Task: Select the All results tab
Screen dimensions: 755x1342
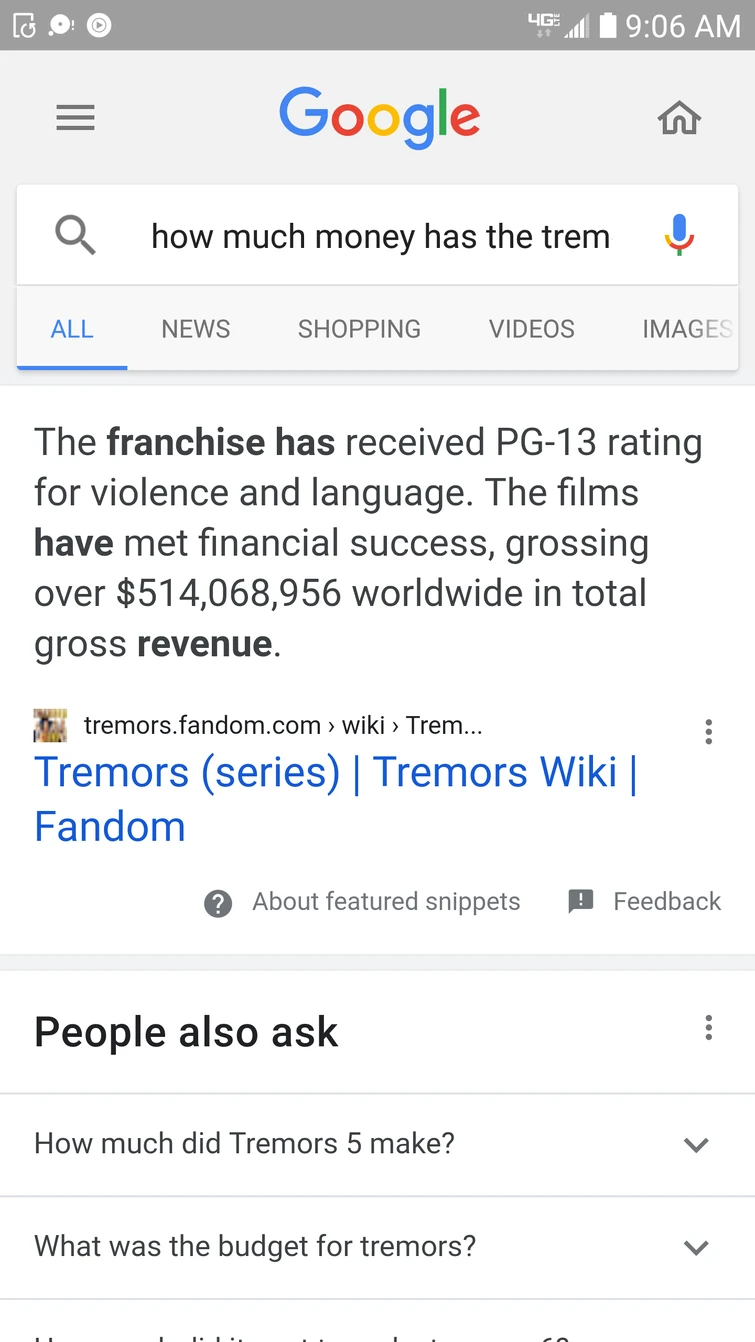Action: (x=72, y=329)
